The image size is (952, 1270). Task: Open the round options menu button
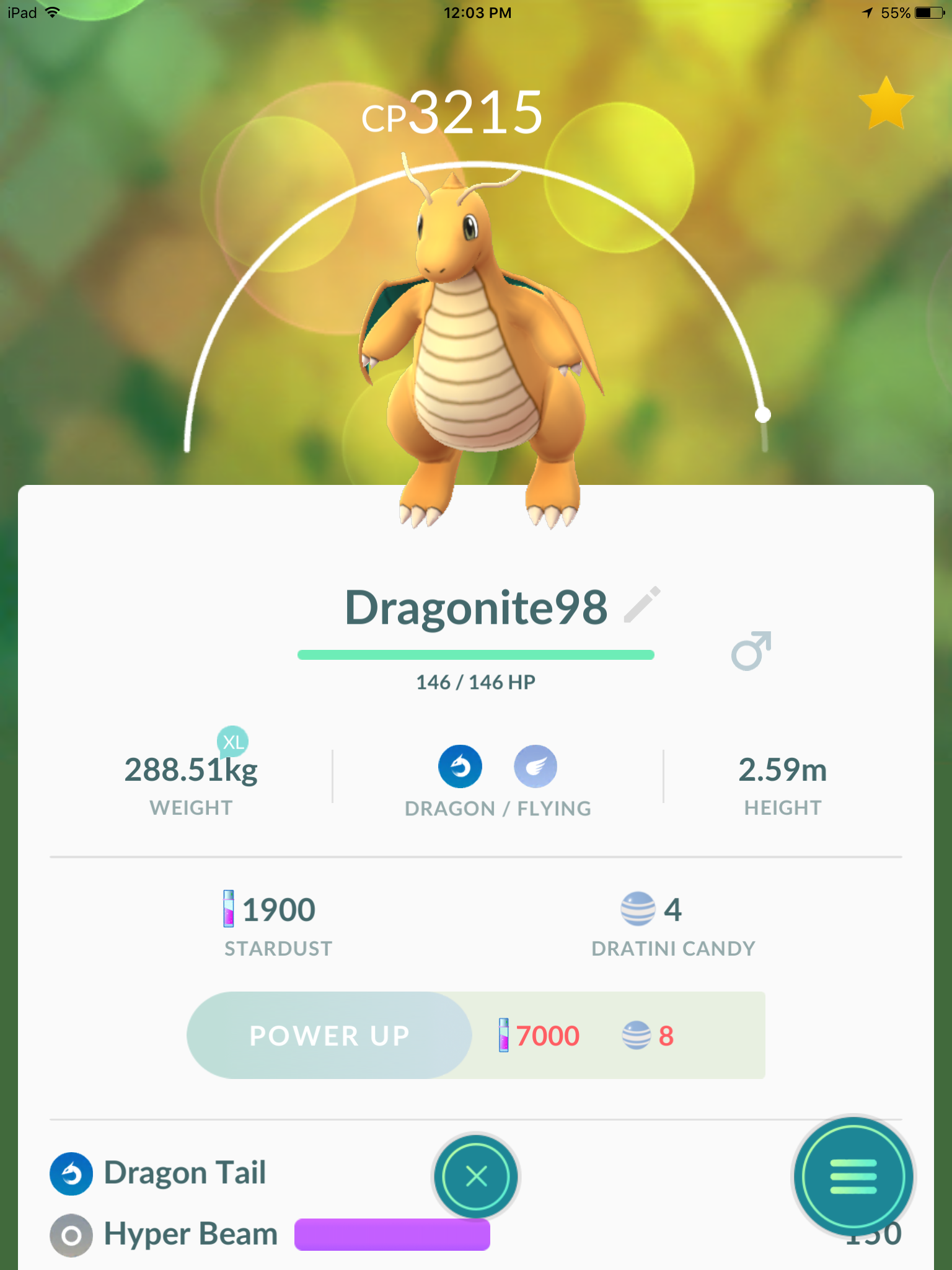pos(853,1176)
